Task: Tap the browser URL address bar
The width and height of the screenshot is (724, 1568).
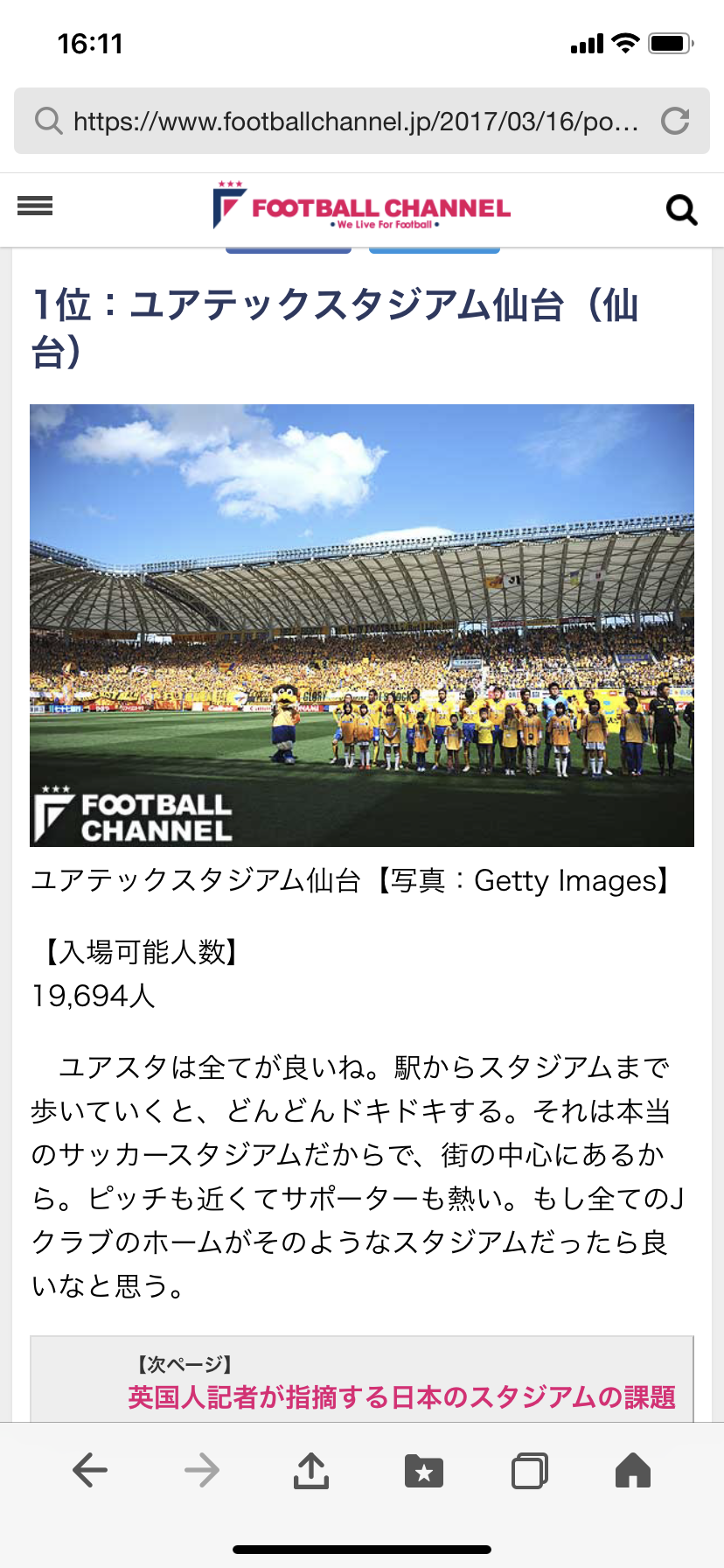Action: click(x=350, y=121)
